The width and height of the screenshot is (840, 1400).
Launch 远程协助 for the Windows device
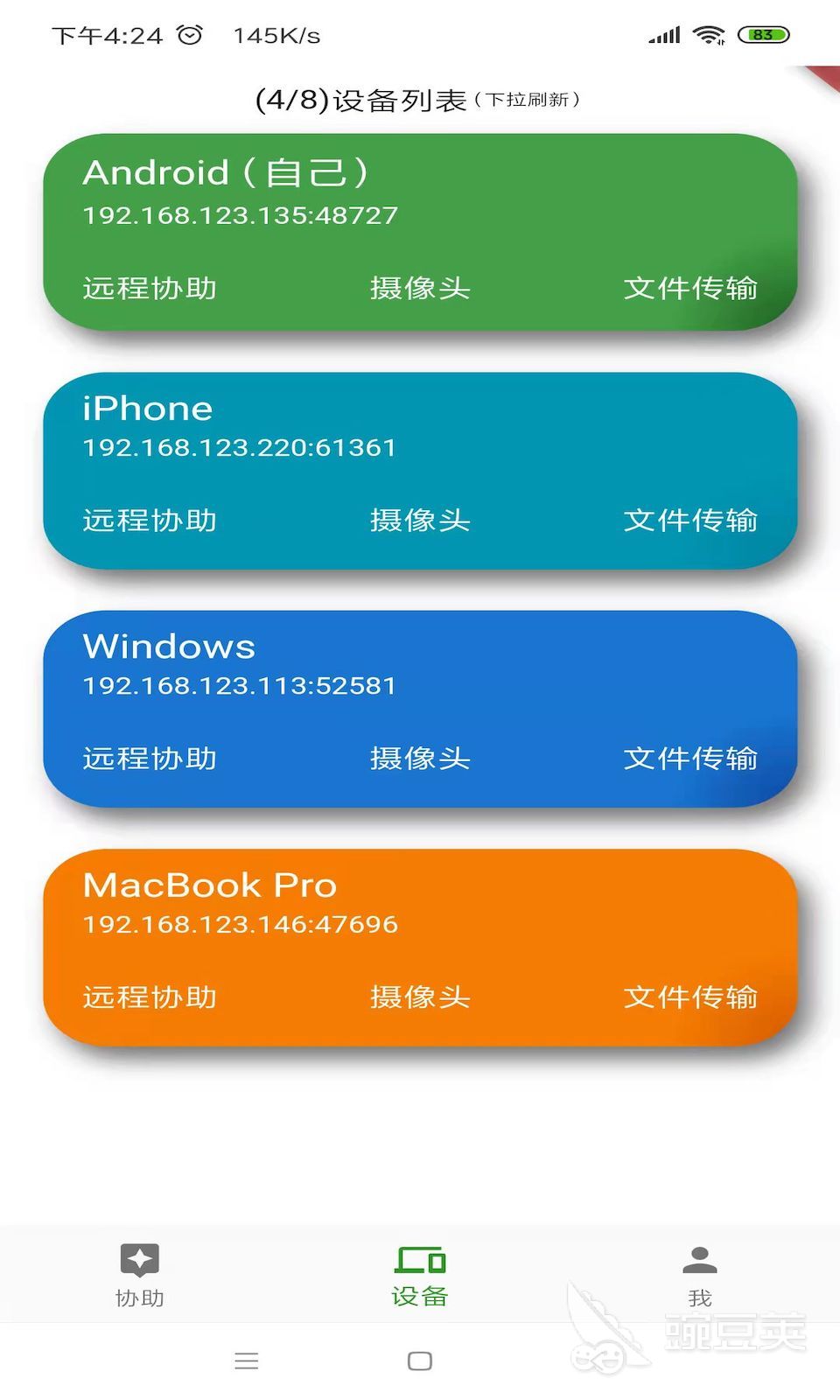click(150, 758)
